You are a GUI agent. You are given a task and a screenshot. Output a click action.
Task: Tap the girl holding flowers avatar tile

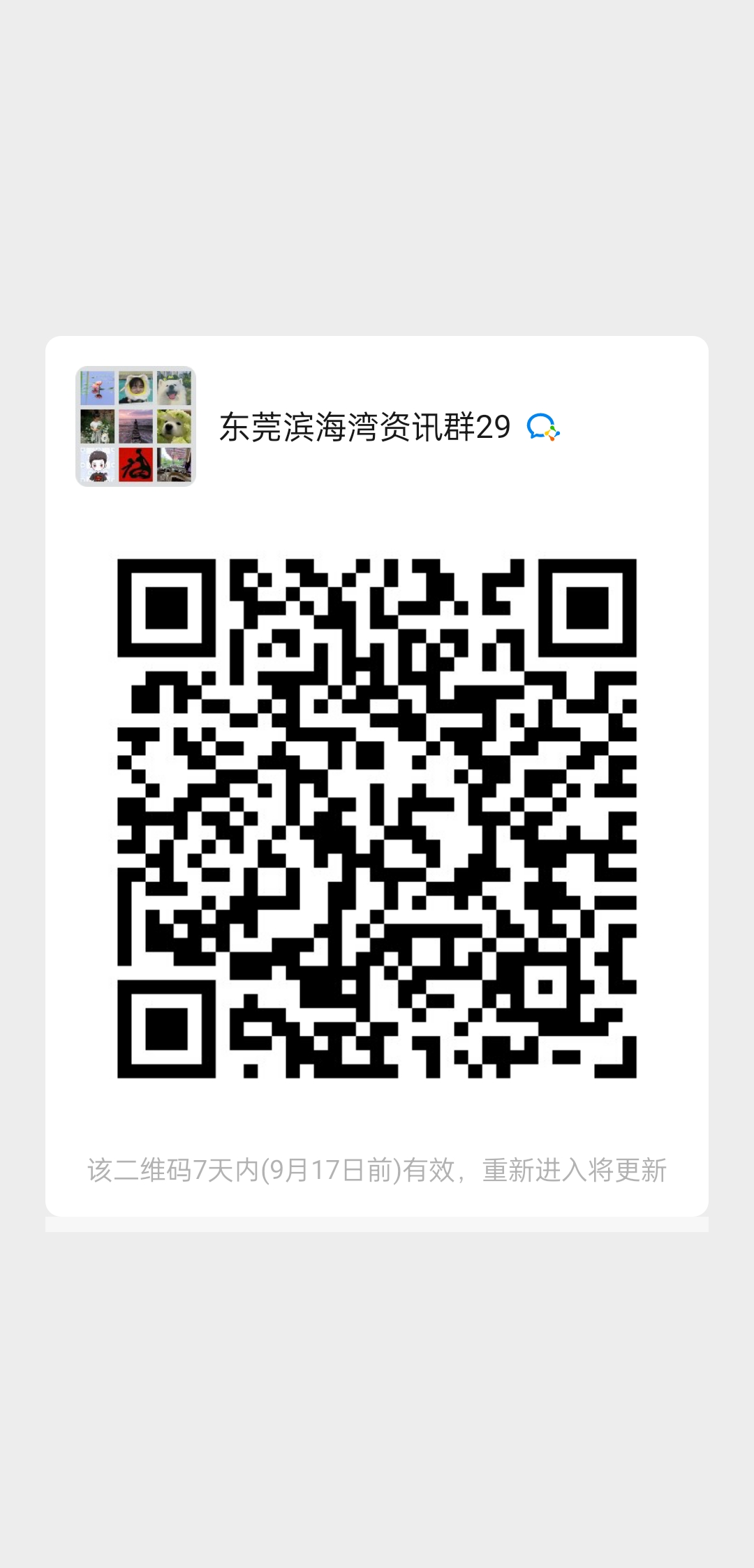click(98, 426)
